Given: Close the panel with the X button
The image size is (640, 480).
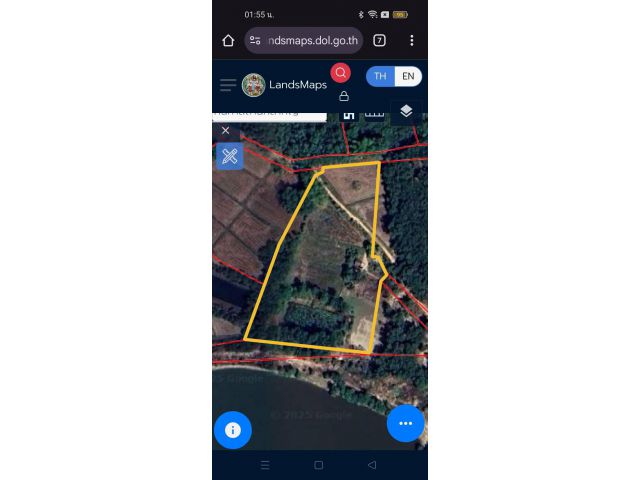Looking at the screenshot, I should tap(225, 131).
